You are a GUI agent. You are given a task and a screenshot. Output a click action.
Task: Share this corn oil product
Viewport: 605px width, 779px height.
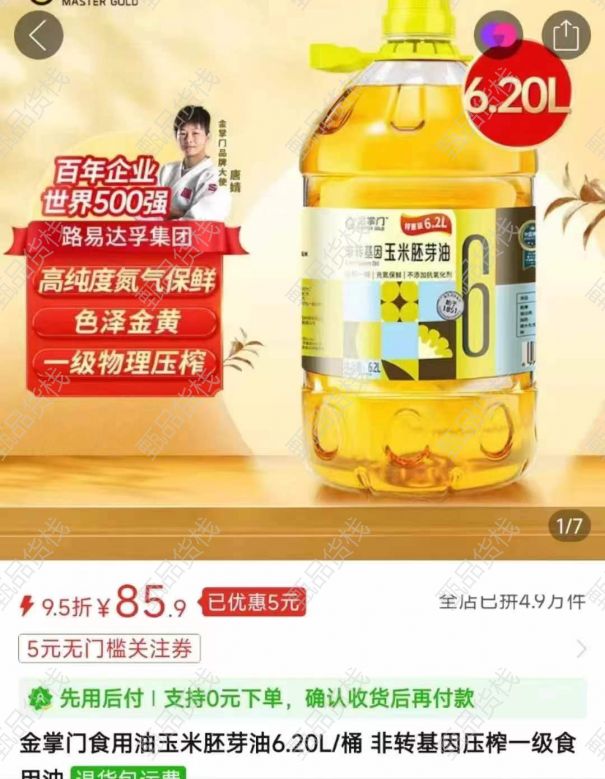[x=565, y=36]
